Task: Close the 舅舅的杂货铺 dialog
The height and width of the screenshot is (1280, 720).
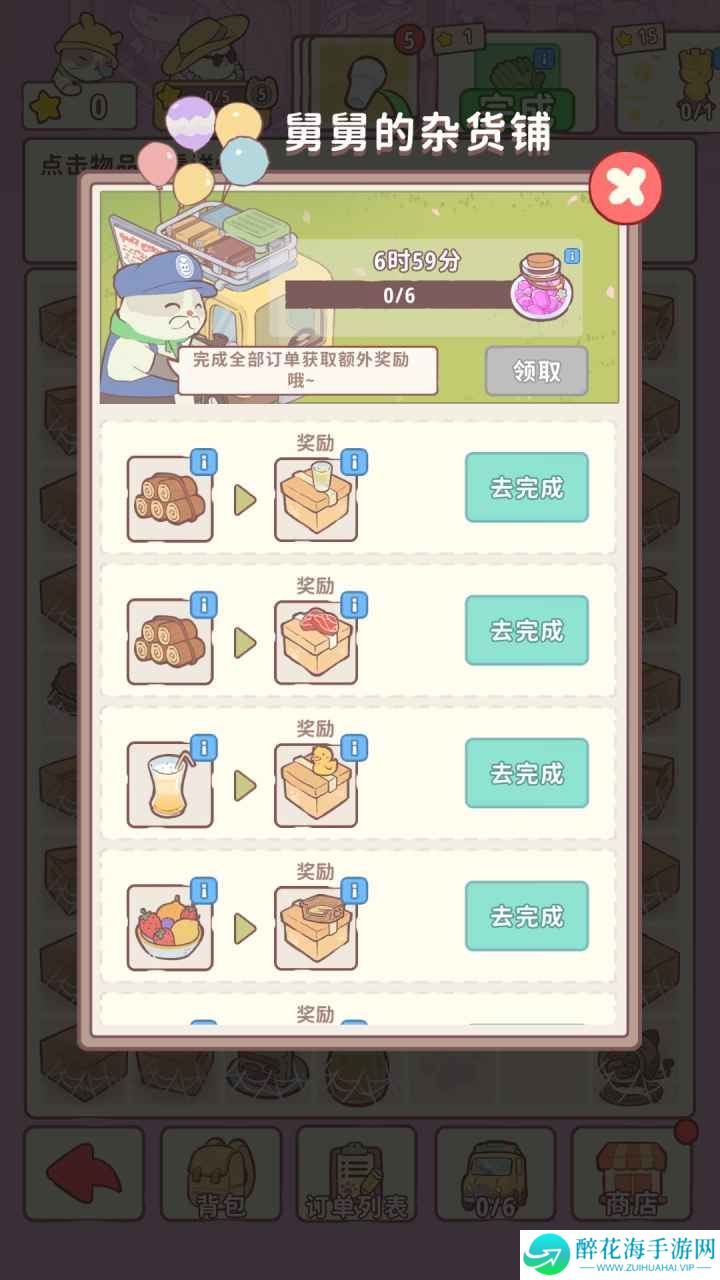Action: 626,187
